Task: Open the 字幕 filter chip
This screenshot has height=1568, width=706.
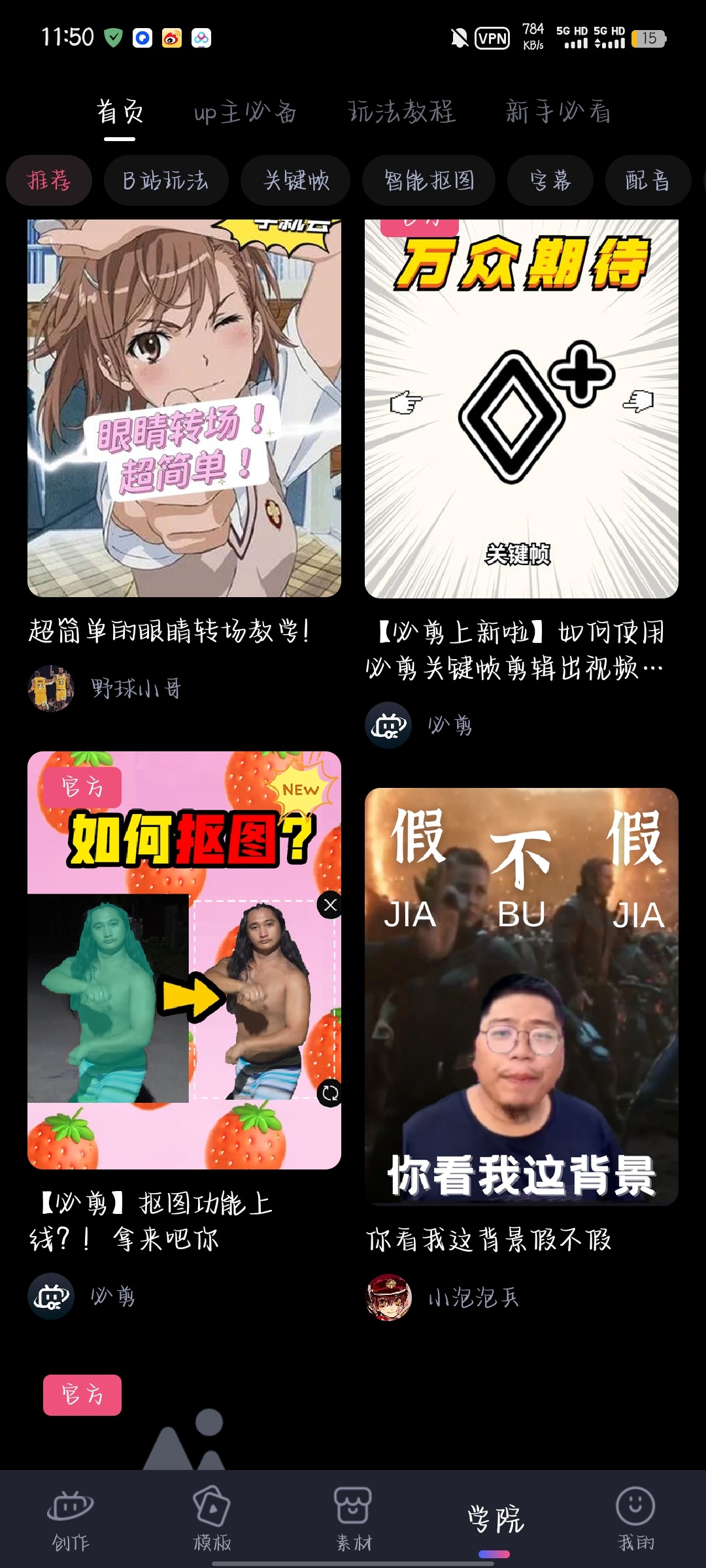Action: [x=550, y=180]
